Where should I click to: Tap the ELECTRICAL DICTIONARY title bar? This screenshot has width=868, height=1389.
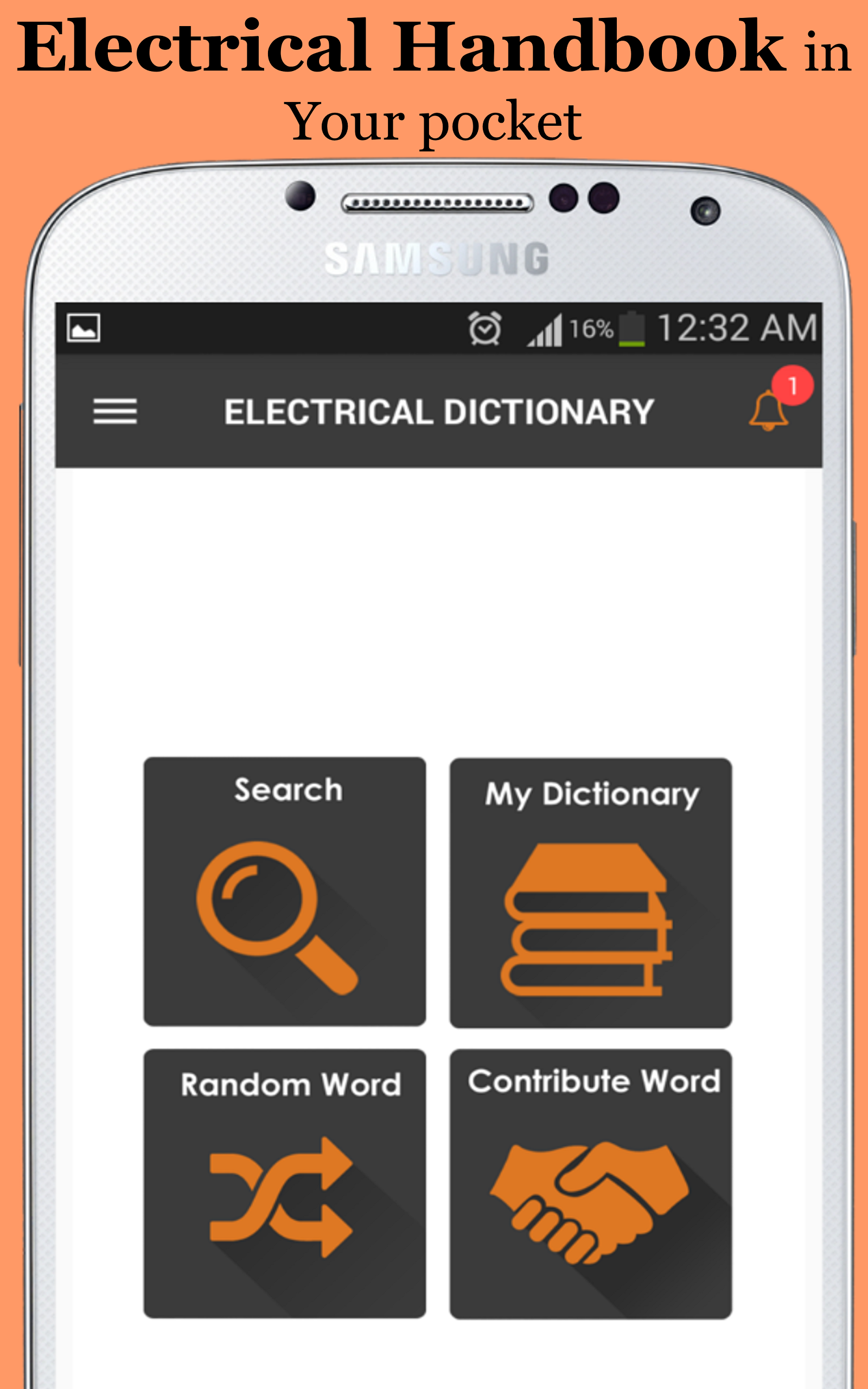pyautogui.click(x=438, y=409)
